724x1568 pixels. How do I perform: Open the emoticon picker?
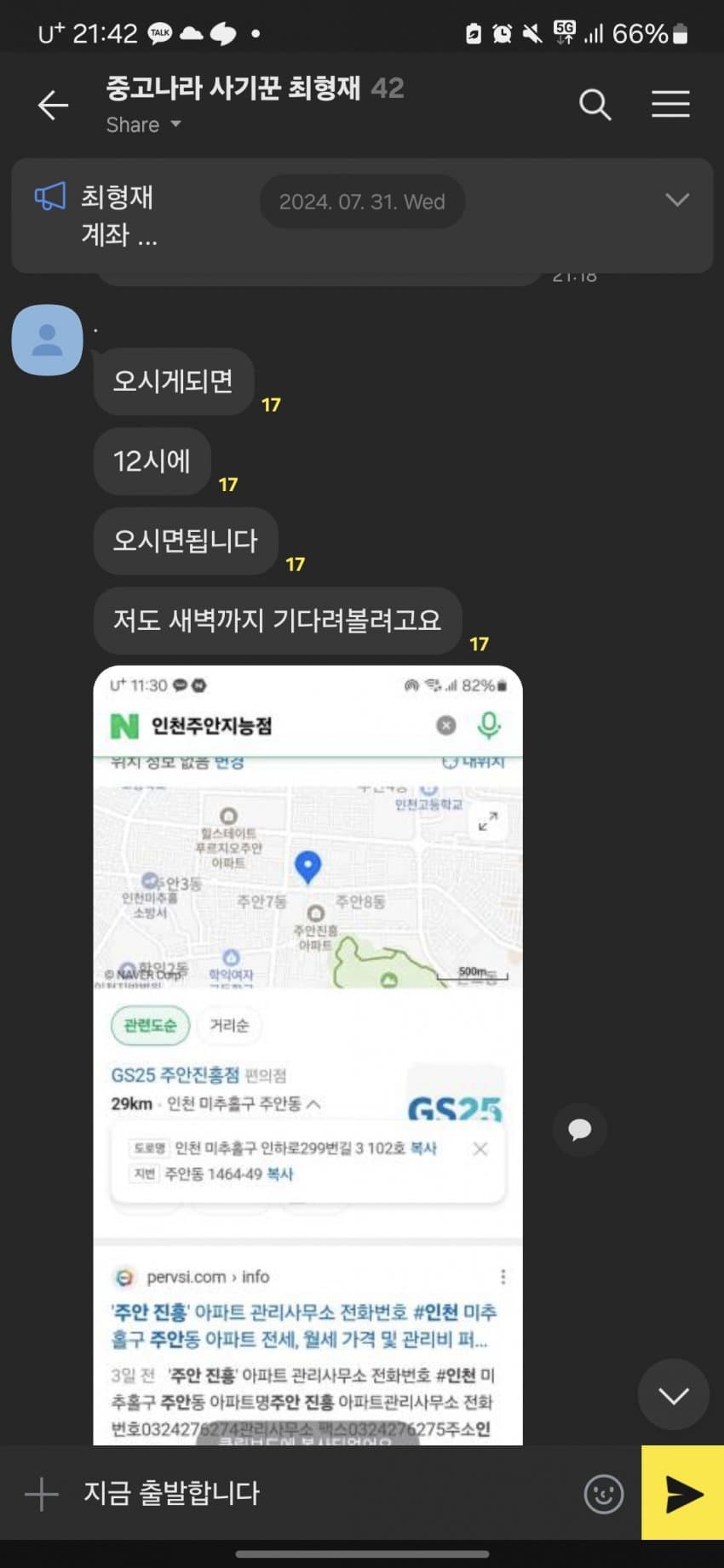pos(604,1494)
